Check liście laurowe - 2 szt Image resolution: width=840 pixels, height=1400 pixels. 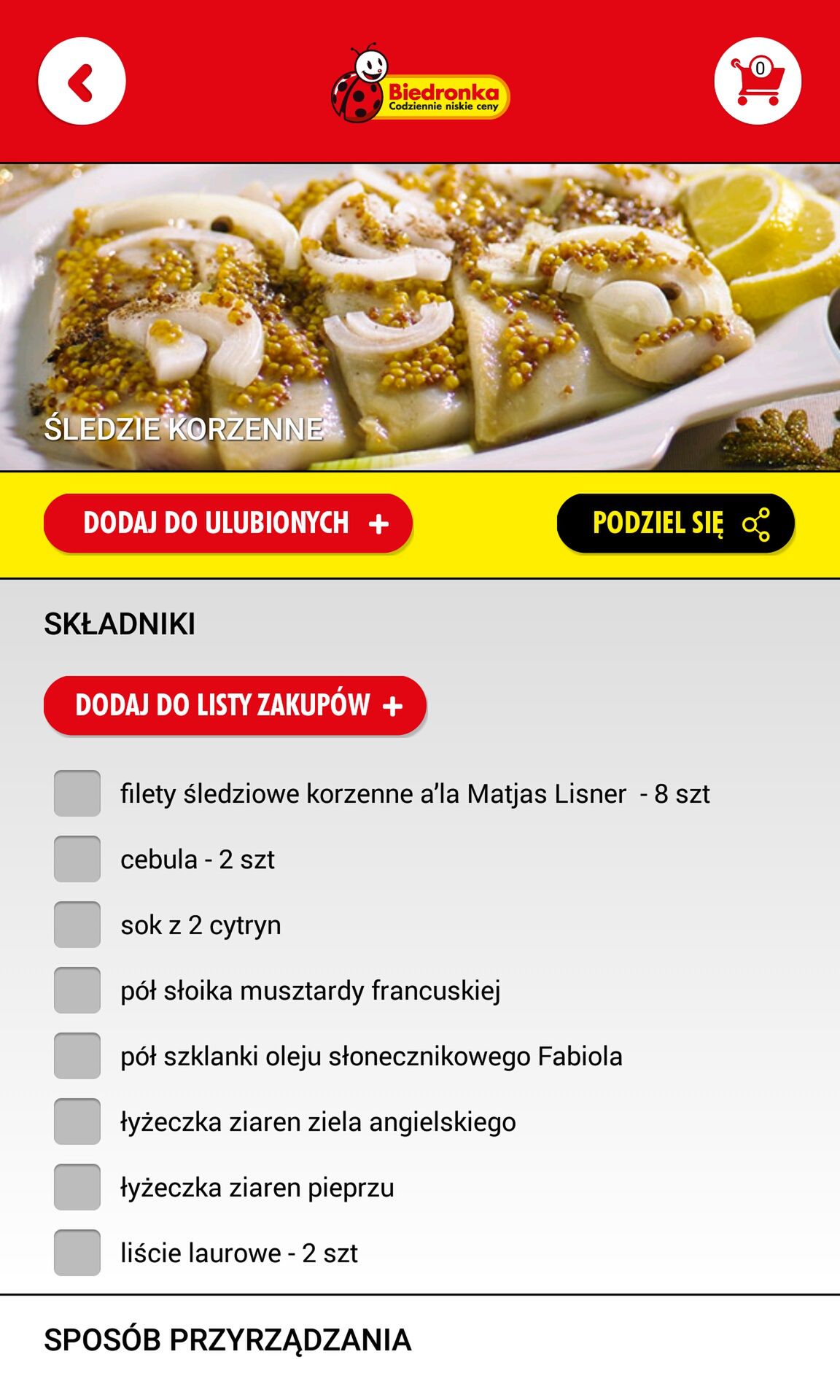(77, 1253)
